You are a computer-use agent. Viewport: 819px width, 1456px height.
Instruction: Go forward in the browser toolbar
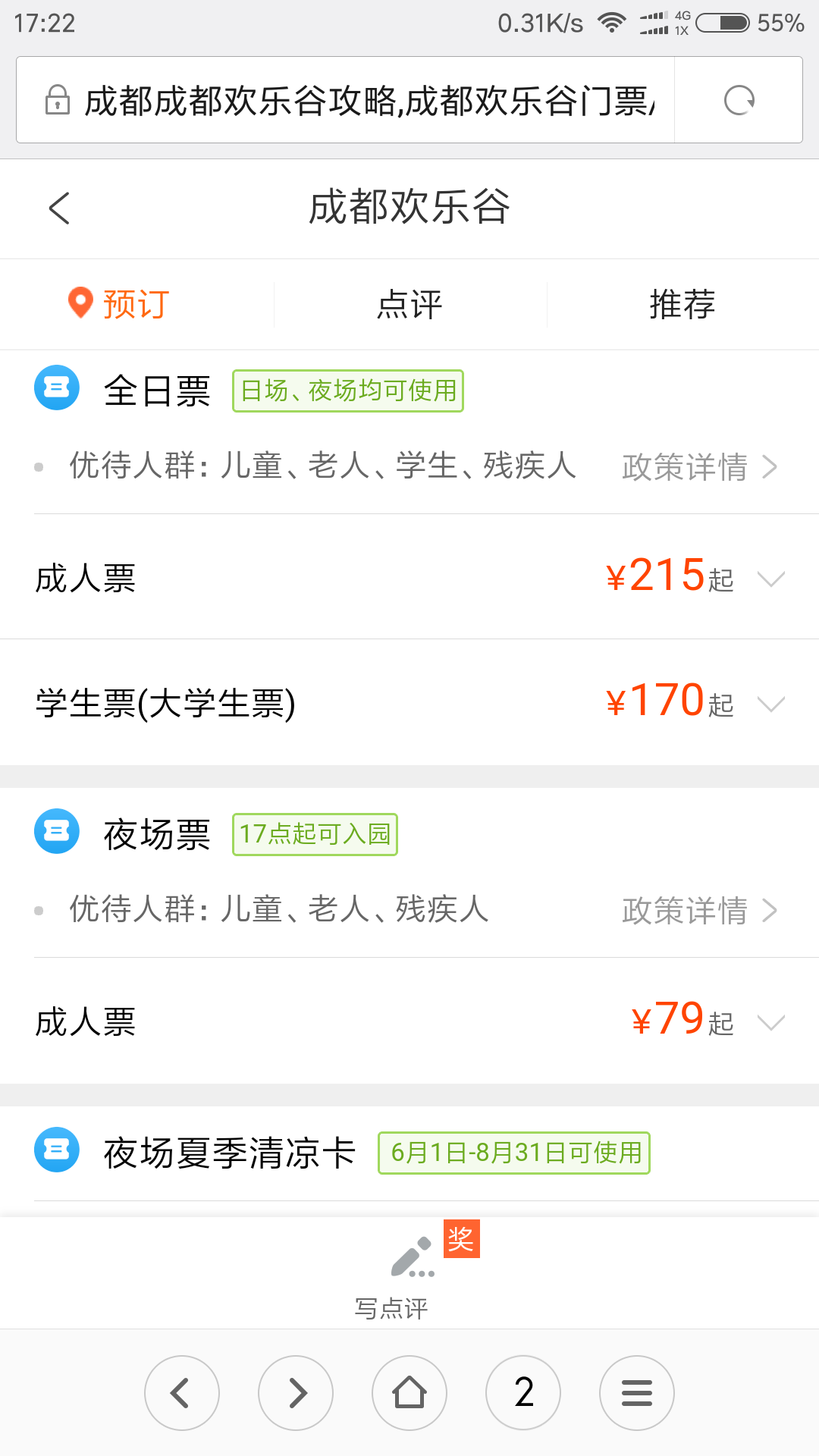296,1393
